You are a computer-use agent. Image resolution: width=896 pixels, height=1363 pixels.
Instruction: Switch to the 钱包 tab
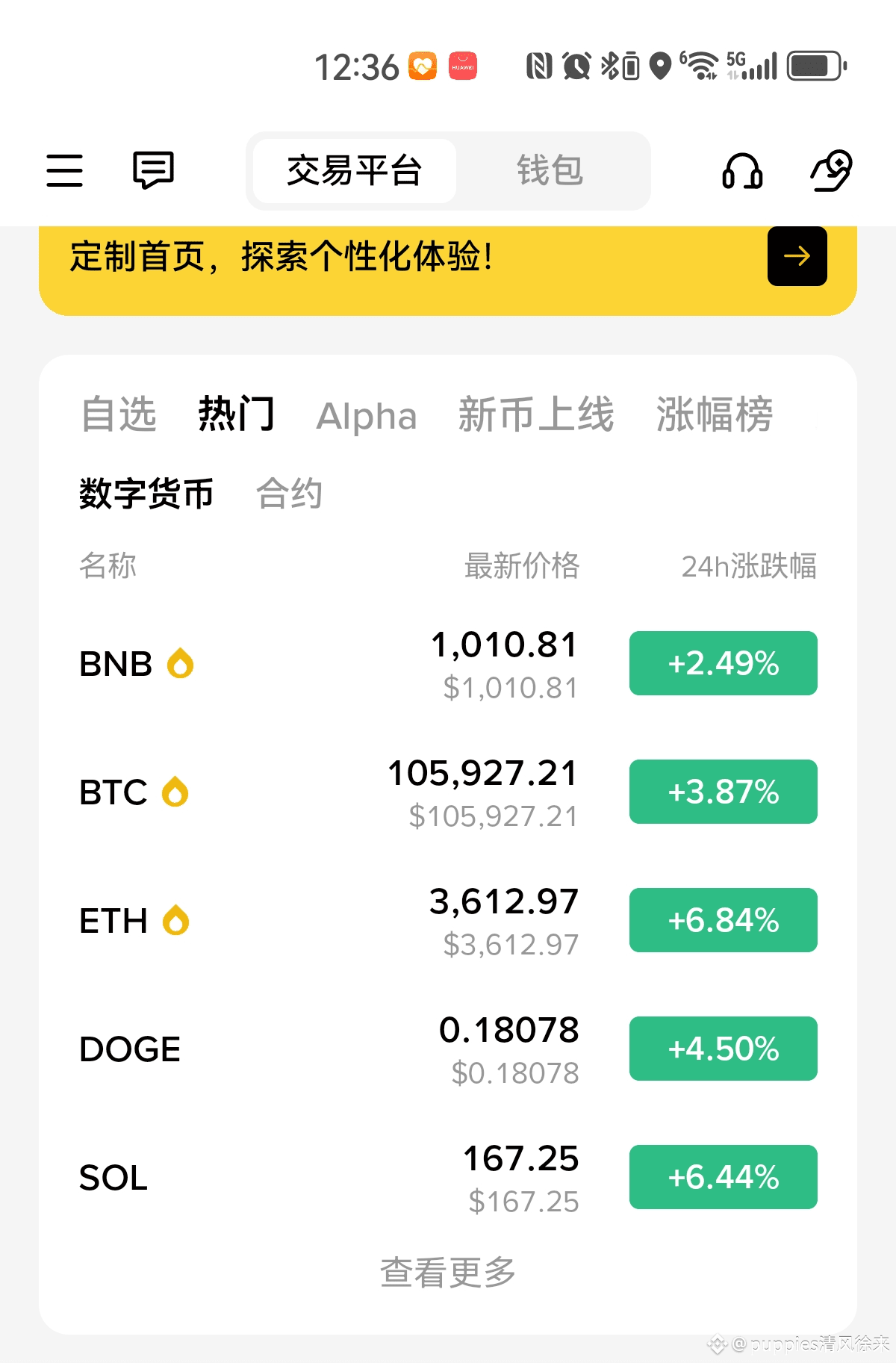(550, 170)
